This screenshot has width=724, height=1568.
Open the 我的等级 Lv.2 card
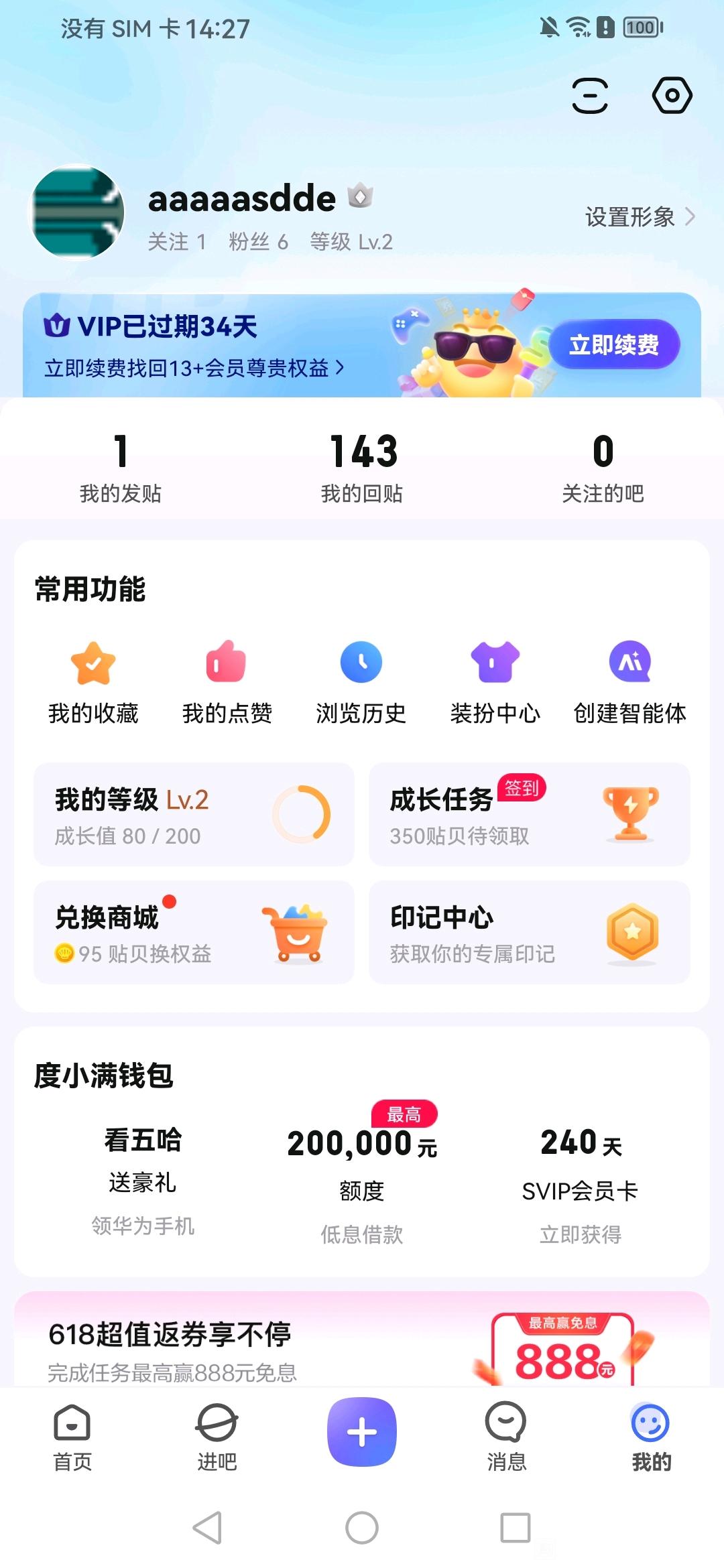[194, 815]
